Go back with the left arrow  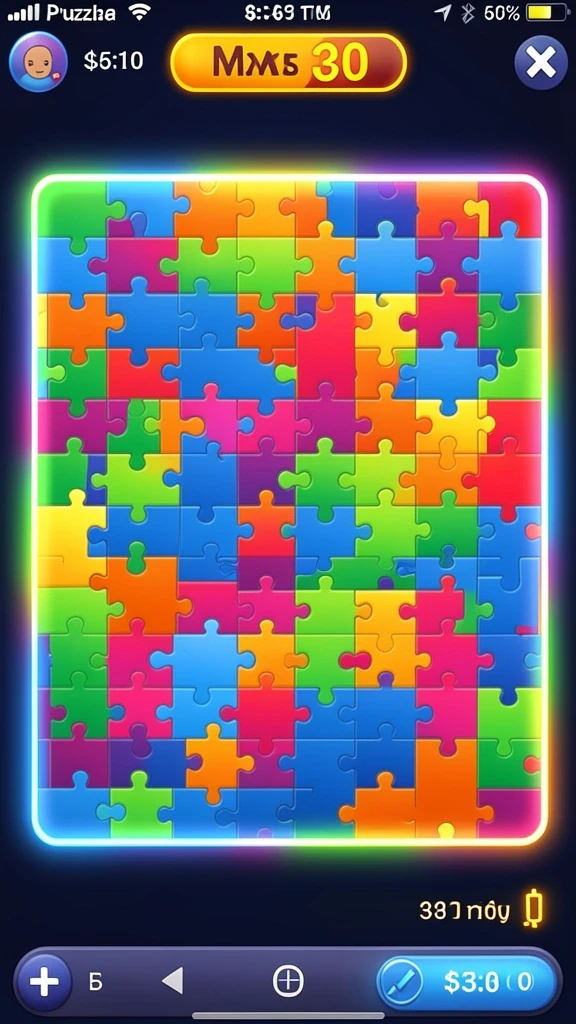click(172, 981)
